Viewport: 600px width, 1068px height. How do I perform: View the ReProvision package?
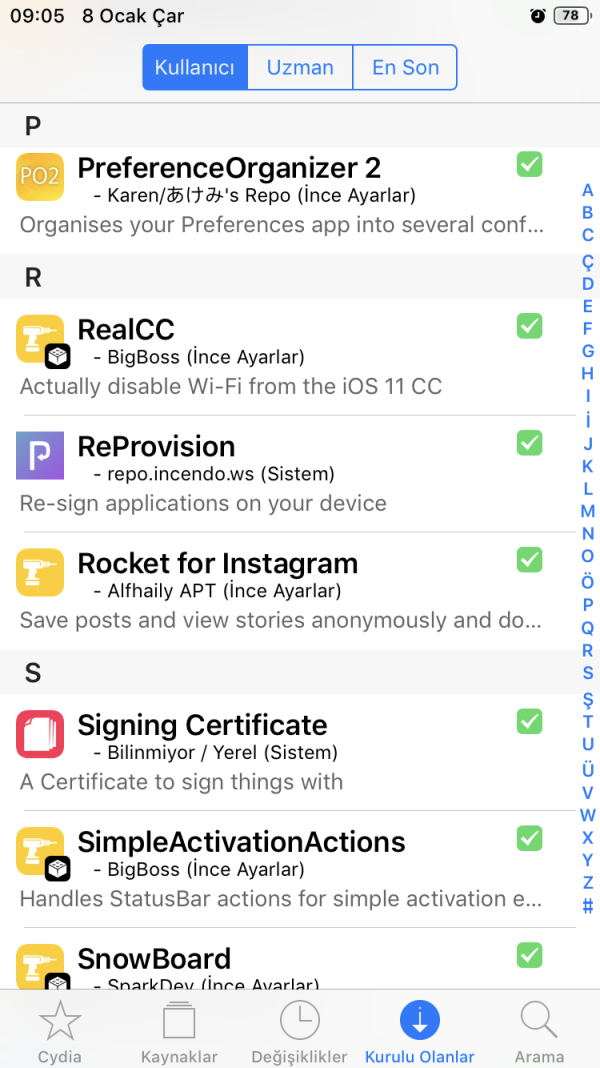280,473
